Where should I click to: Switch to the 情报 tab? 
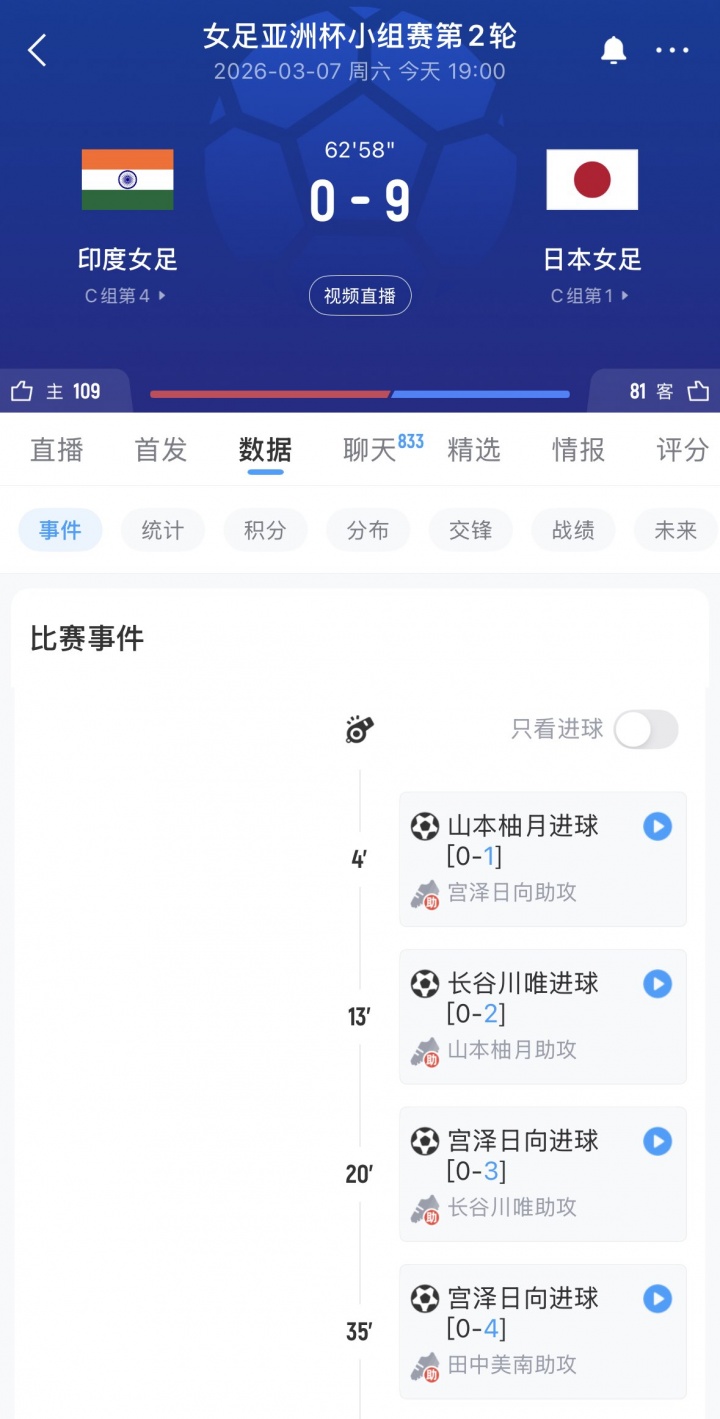click(x=578, y=450)
